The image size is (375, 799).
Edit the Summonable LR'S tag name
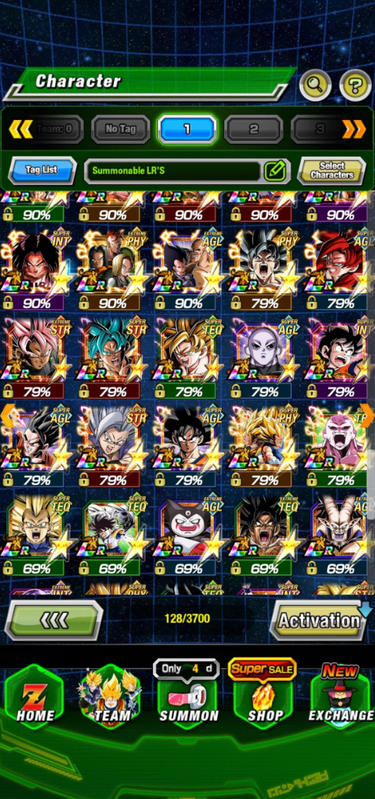pos(275,171)
